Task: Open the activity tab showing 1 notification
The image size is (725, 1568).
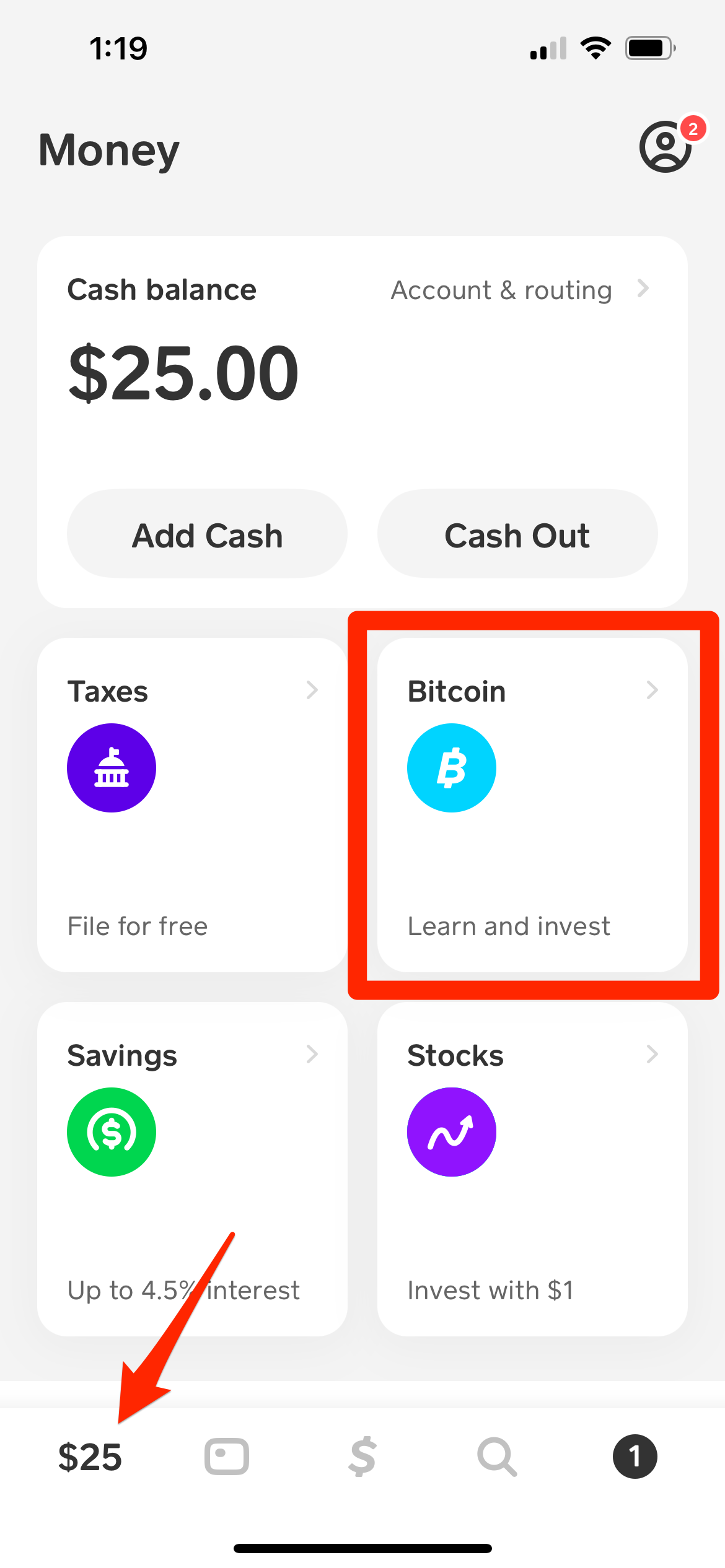Action: [x=635, y=1457]
